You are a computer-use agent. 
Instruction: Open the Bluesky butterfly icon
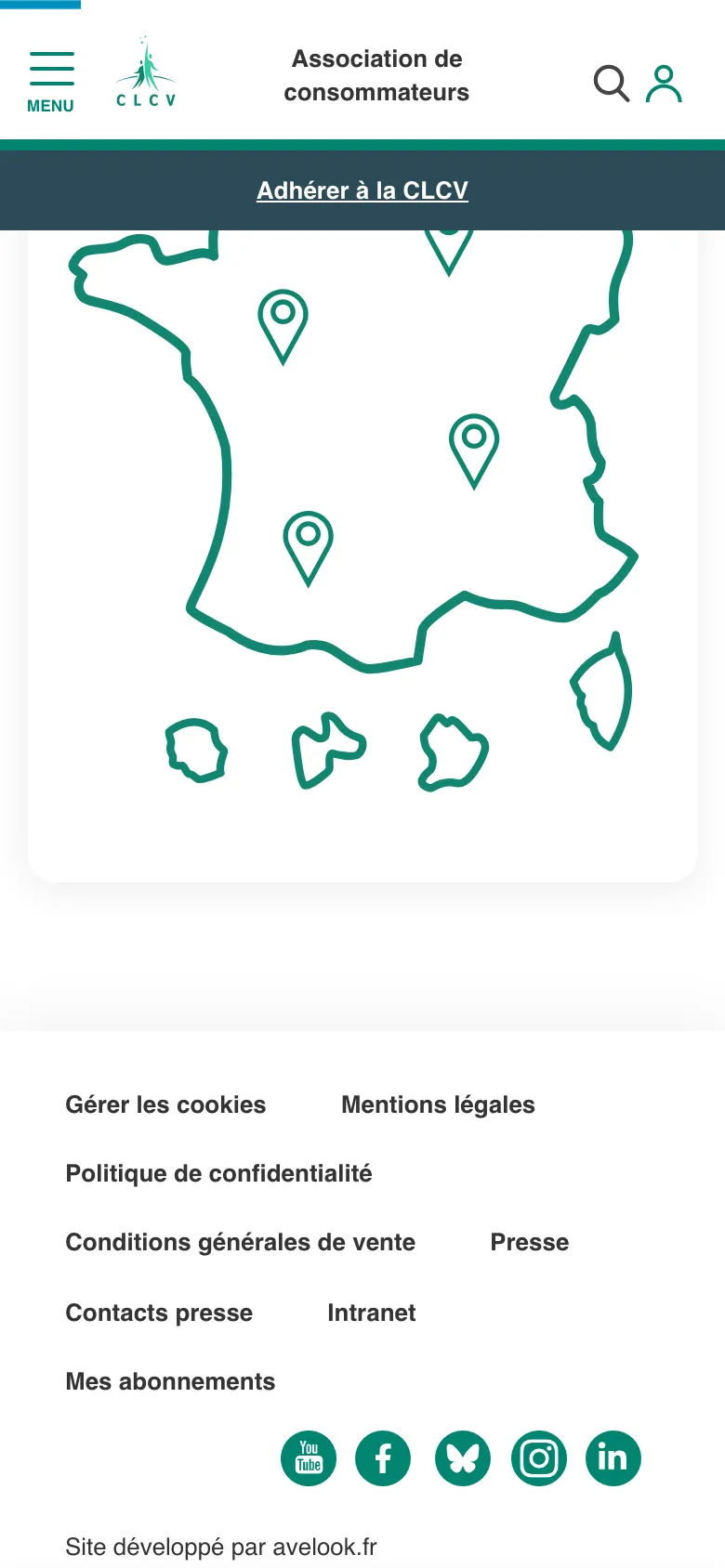click(462, 1457)
